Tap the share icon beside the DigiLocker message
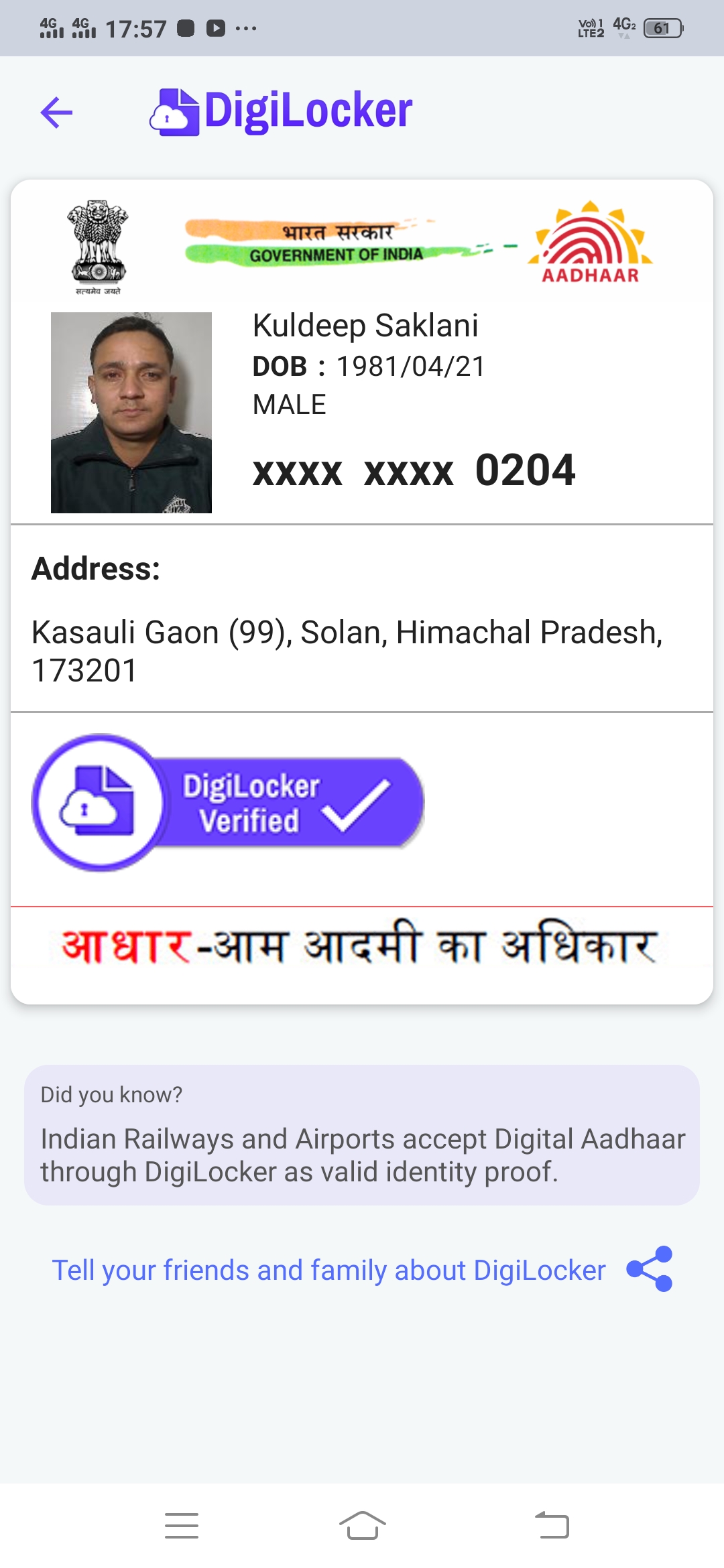Screen dimensions: 724x1568 coord(649,1268)
